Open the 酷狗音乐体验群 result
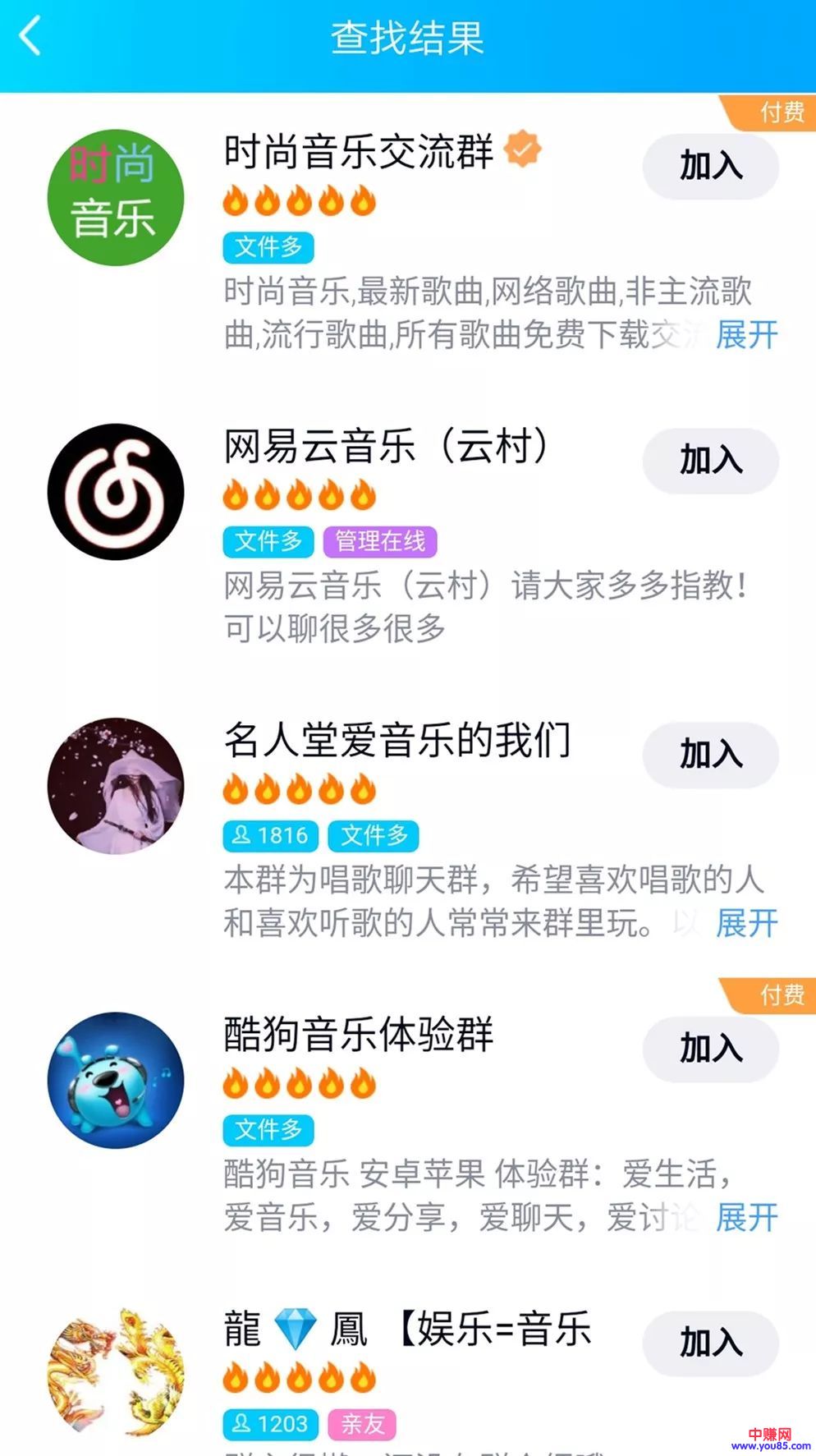This screenshot has width=816, height=1456. [x=359, y=1035]
